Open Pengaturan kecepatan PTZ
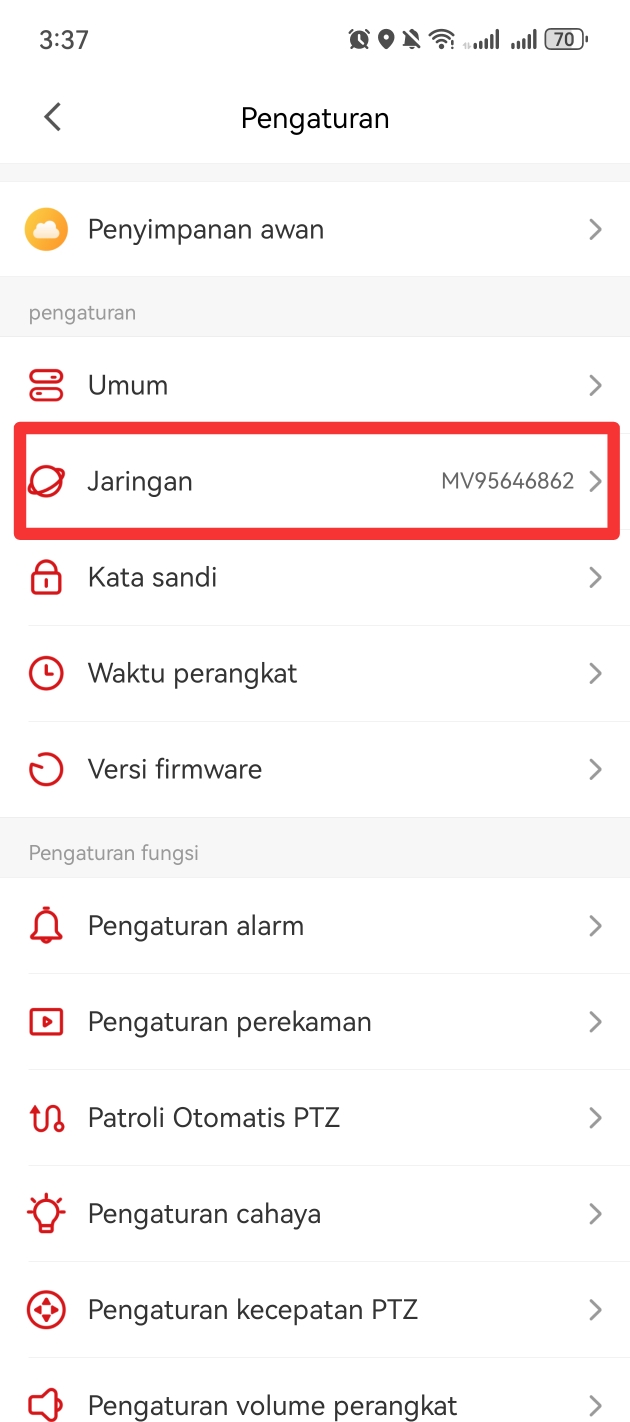The width and height of the screenshot is (630, 1422). [315, 1310]
